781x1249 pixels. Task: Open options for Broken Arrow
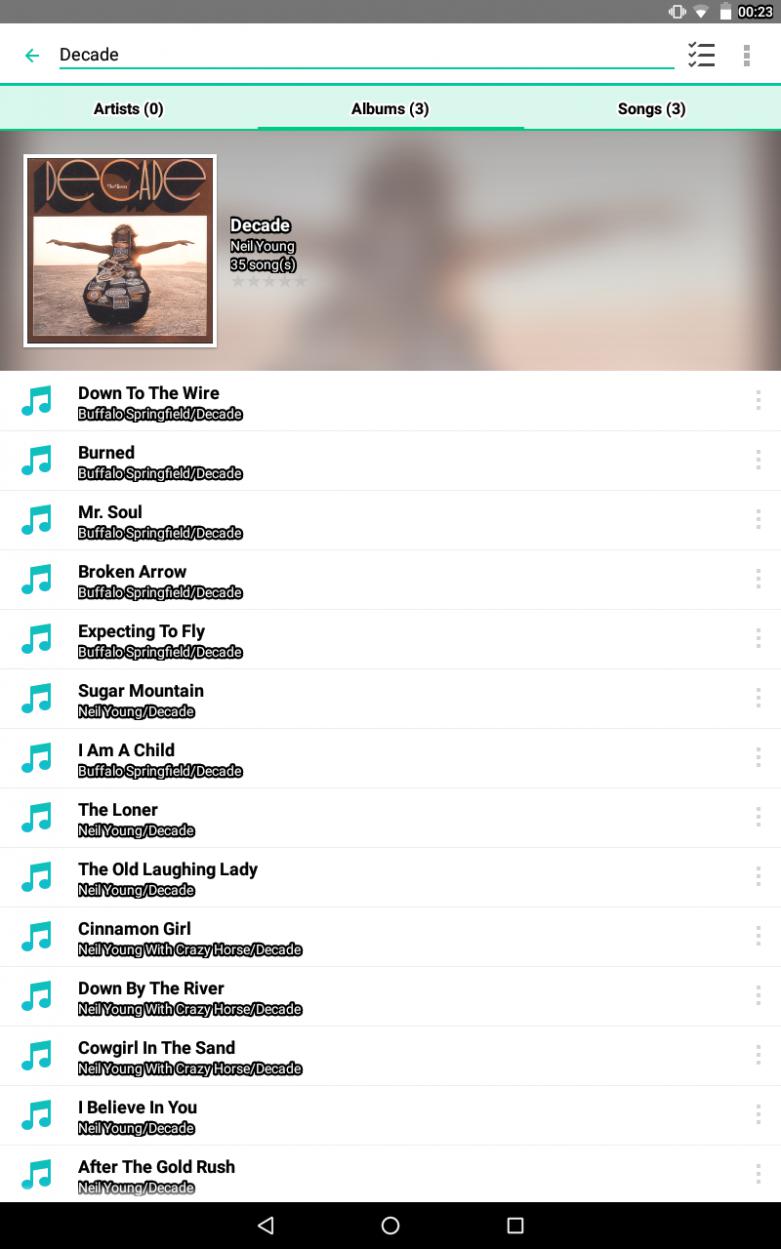coord(758,579)
